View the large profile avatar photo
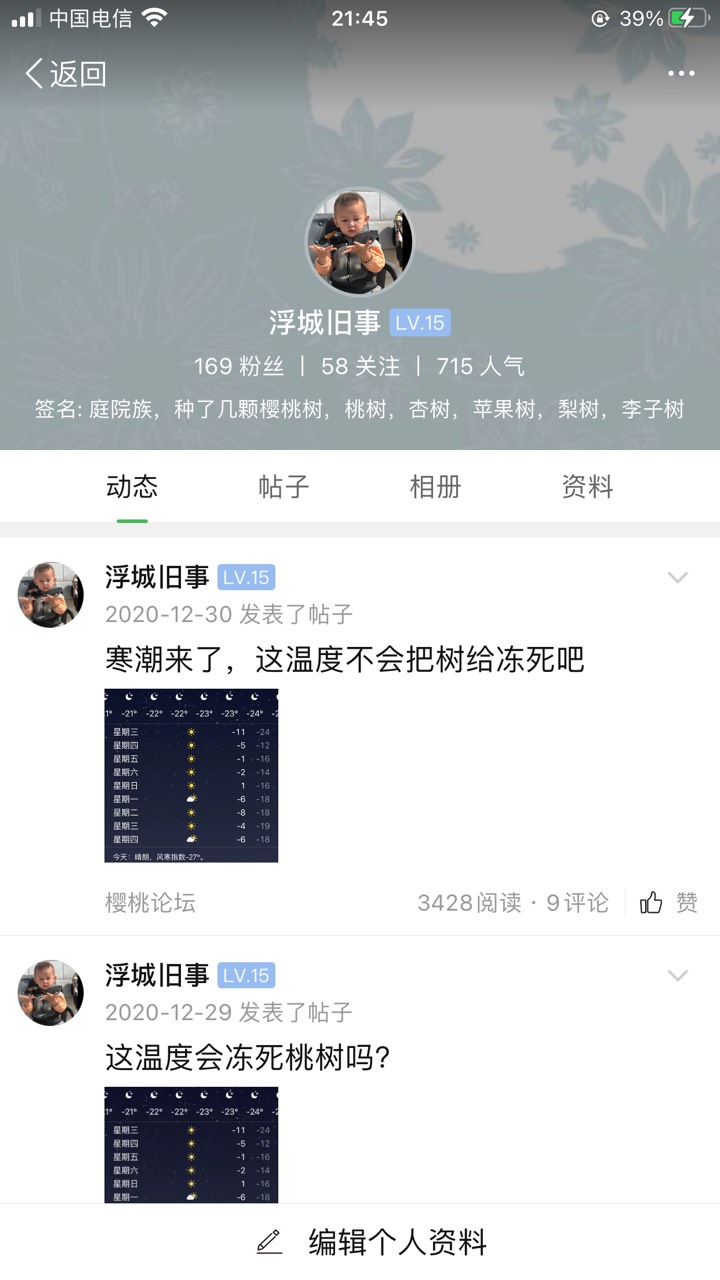 [359, 241]
